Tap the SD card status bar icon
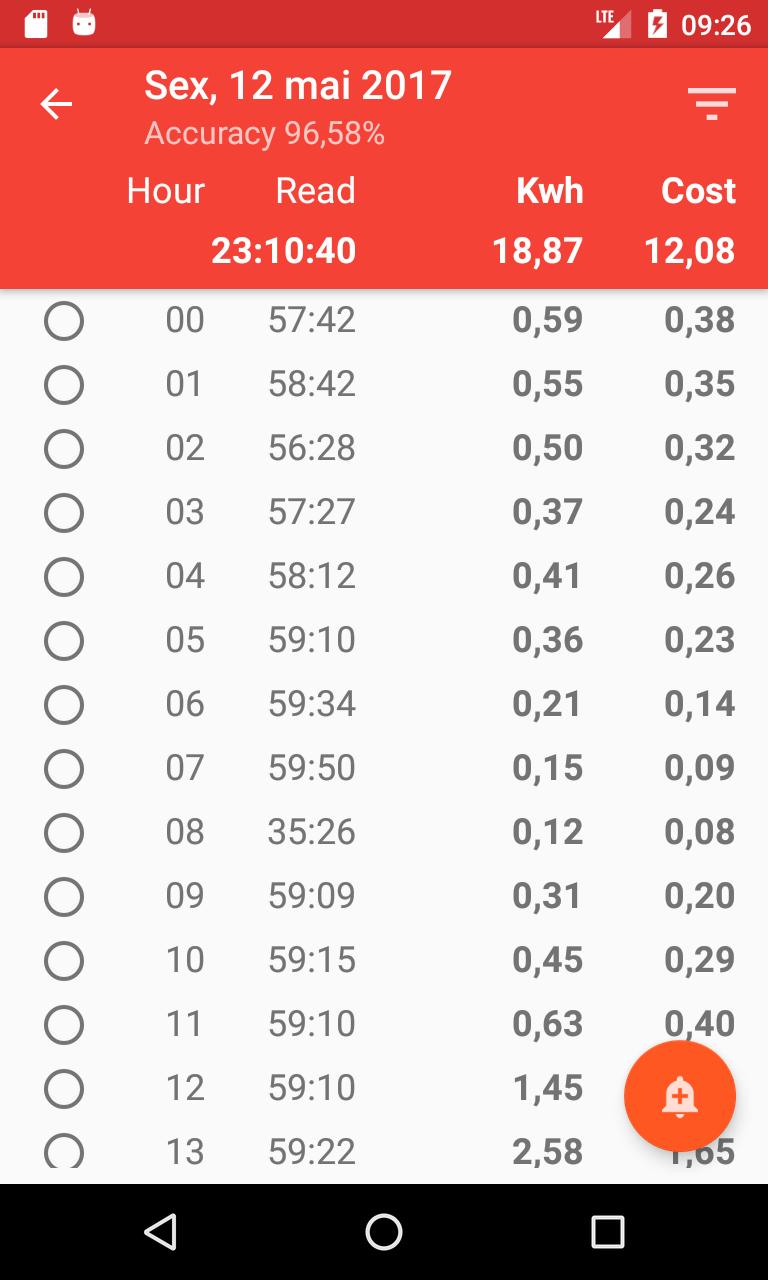 pyautogui.click(x=38, y=22)
